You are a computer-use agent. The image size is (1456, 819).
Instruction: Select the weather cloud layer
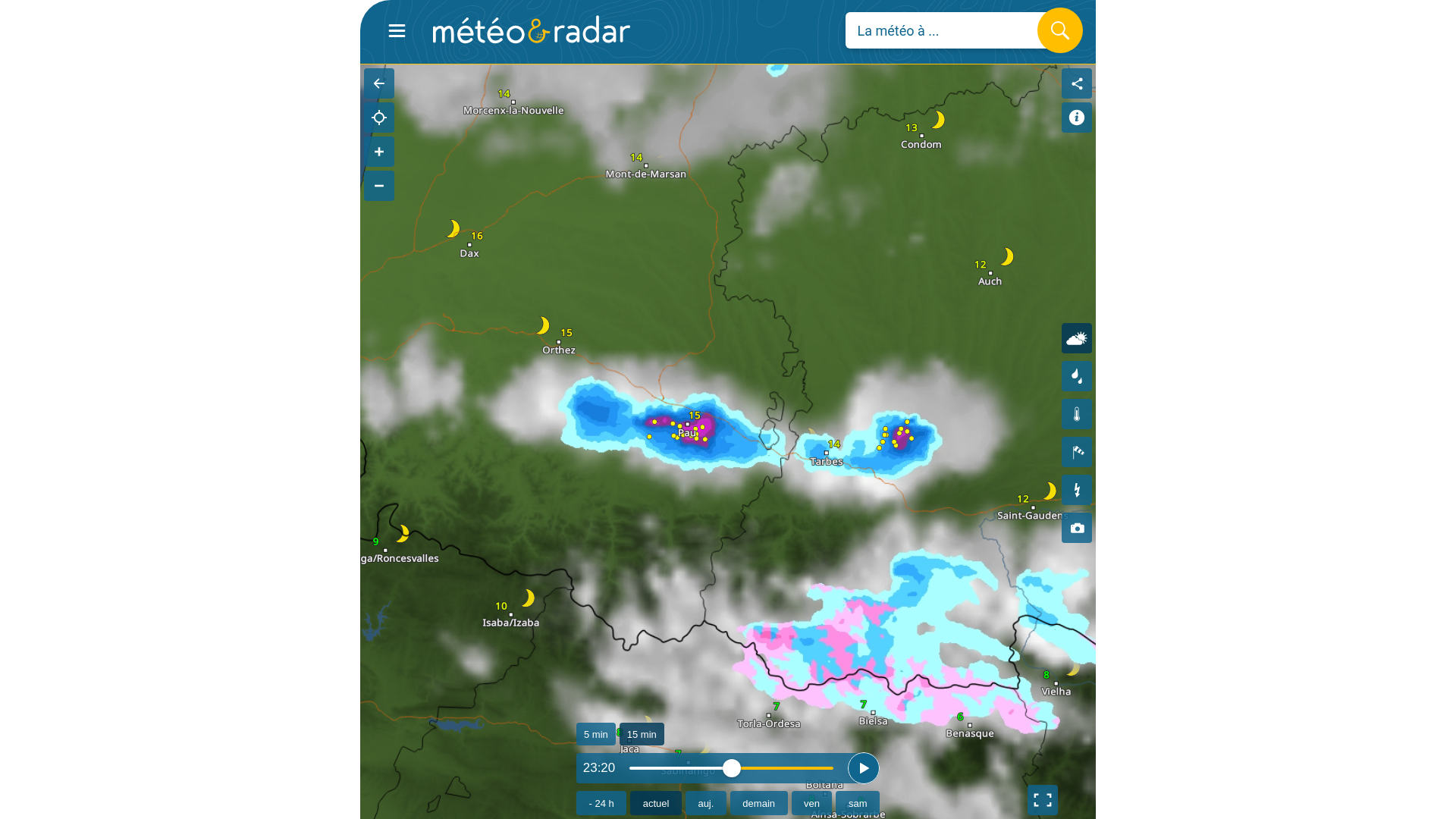click(1076, 338)
